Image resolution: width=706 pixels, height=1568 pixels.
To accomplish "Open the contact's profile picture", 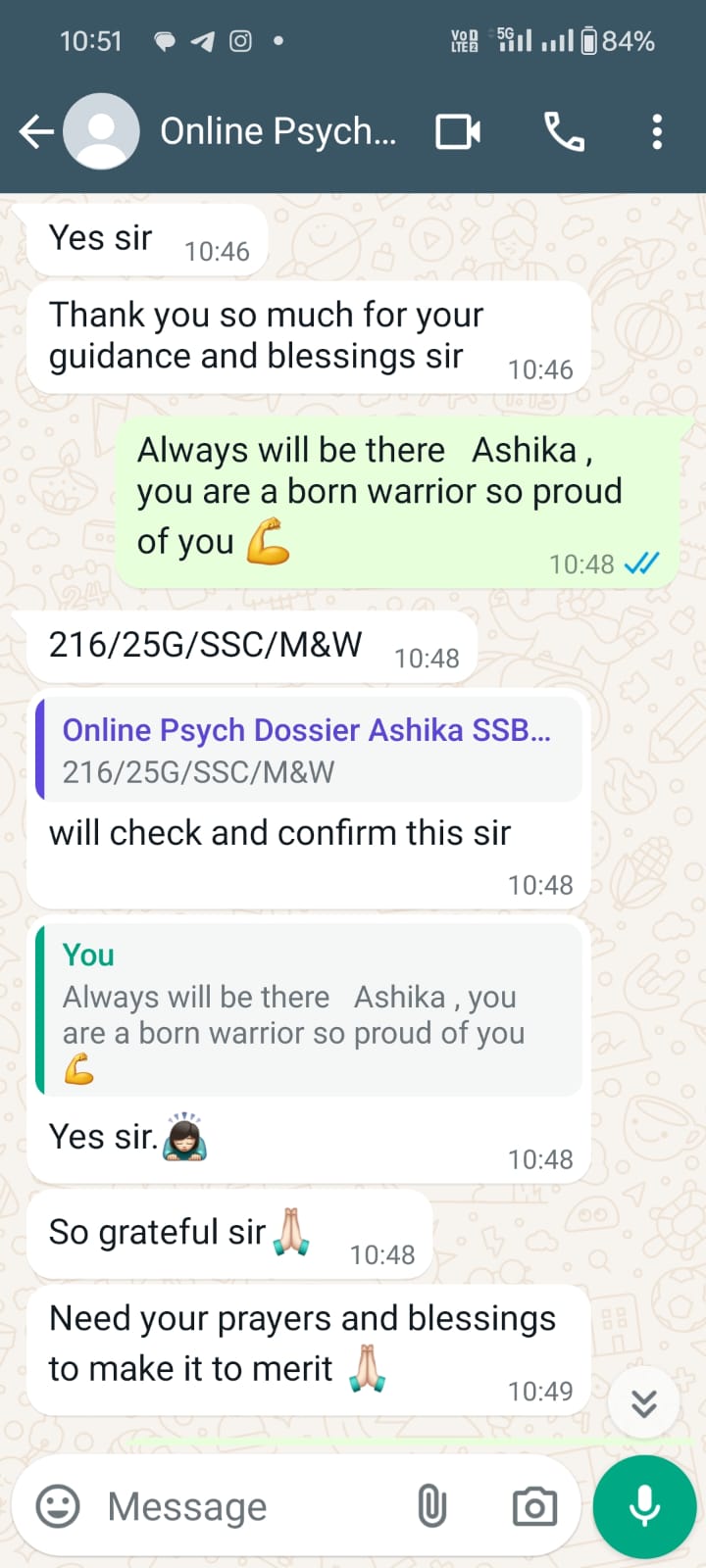I will (x=101, y=131).
